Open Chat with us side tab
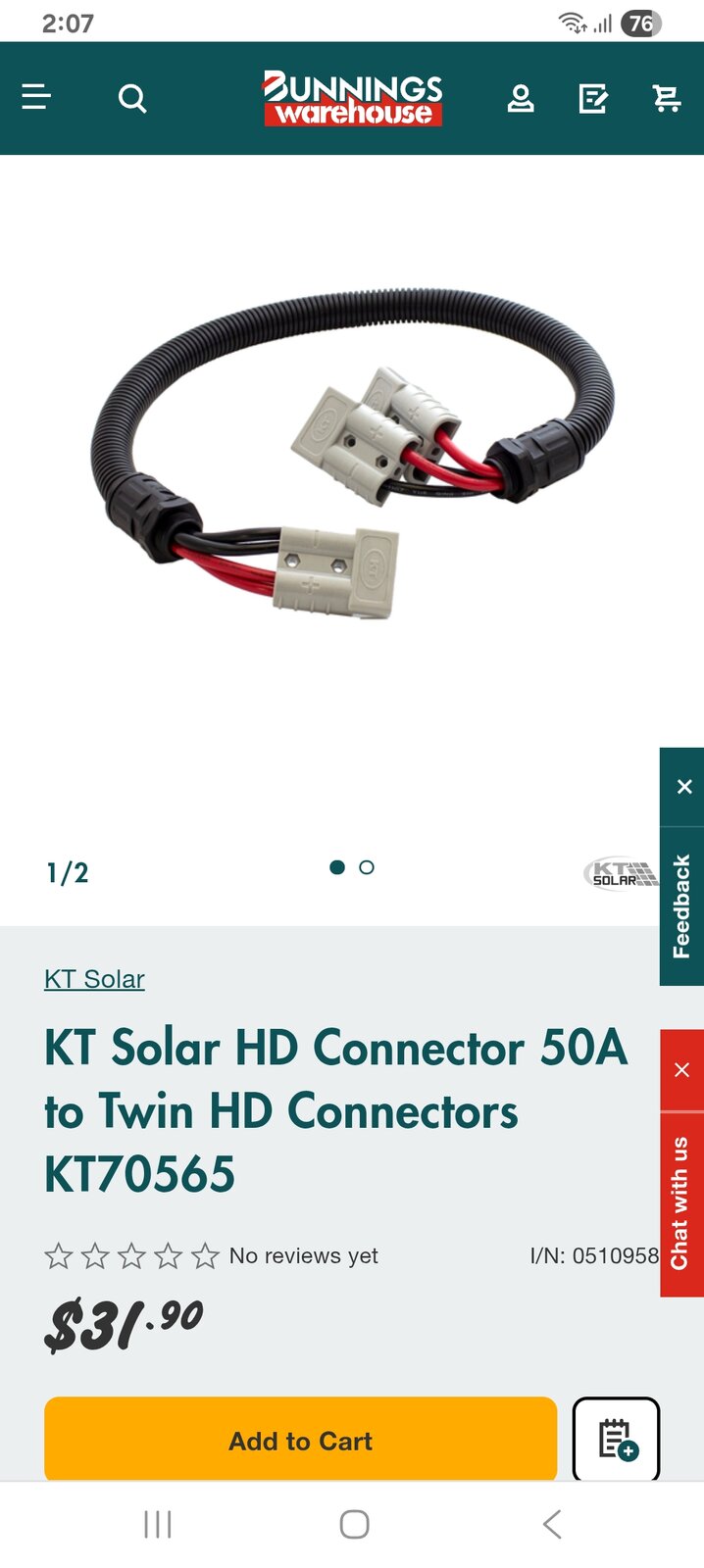The width and height of the screenshot is (704, 1568). click(682, 1204)
